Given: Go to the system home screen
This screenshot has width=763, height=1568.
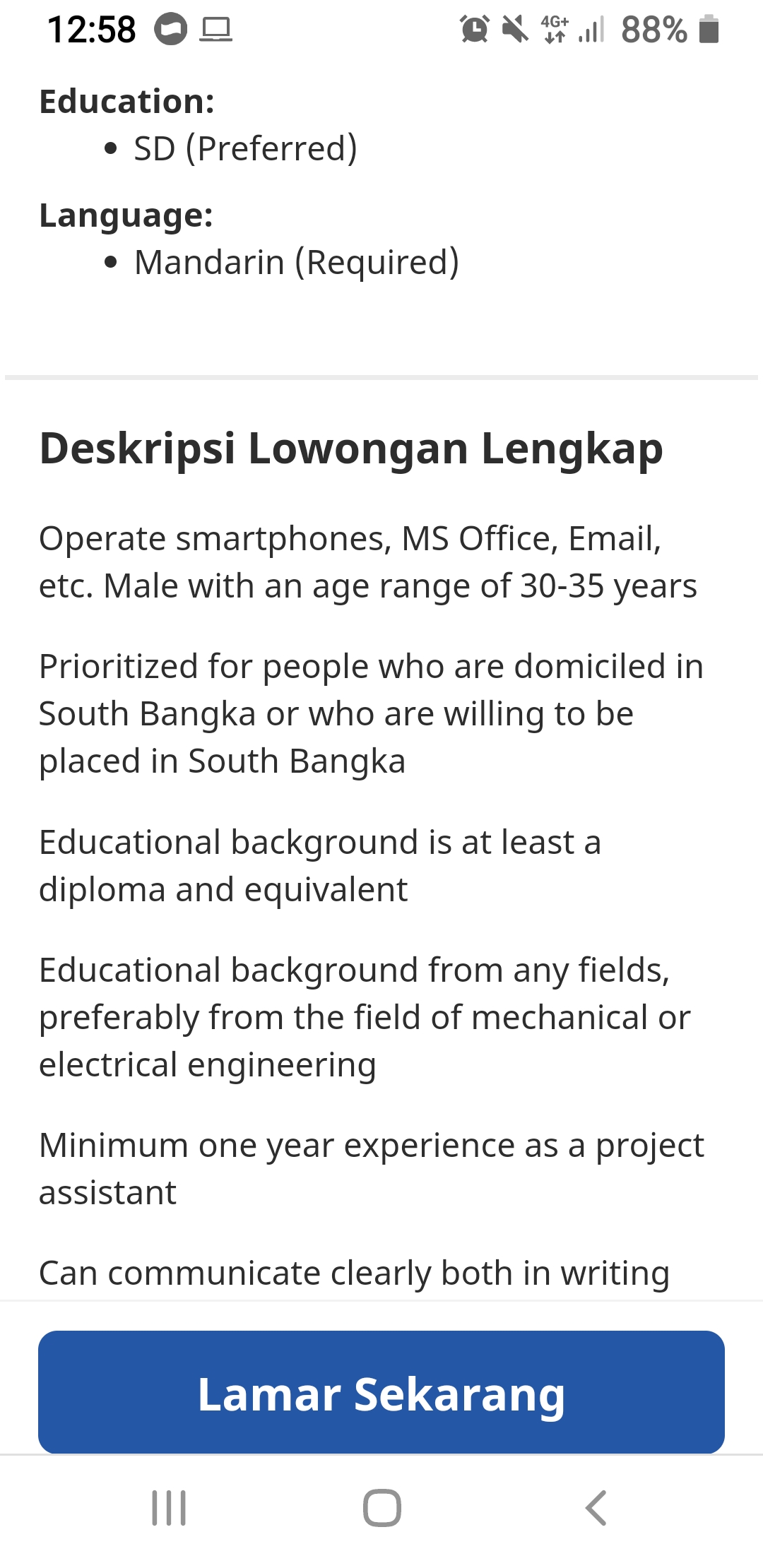Looking at the screenshot, I should tap(381, 1508).
